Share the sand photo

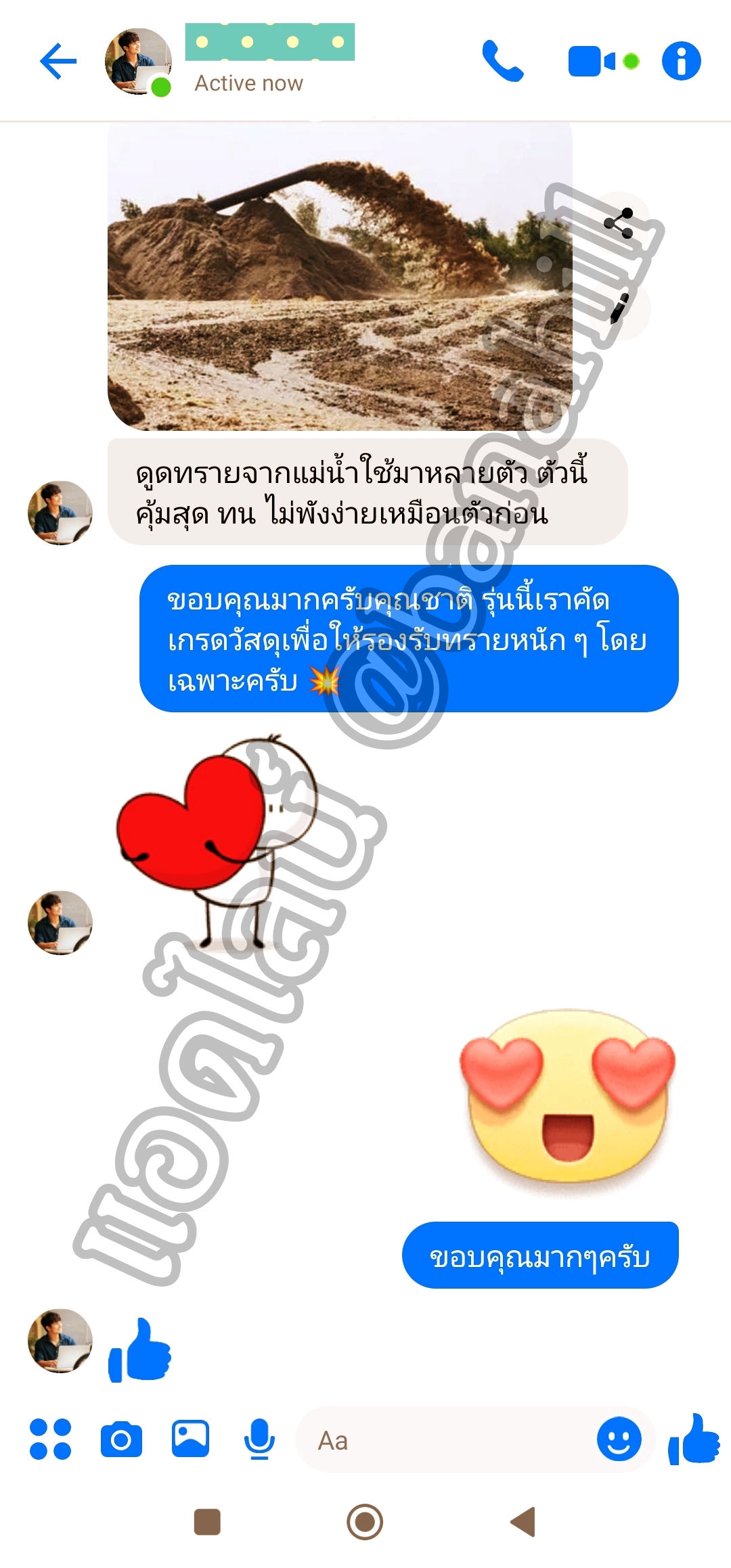619,224
